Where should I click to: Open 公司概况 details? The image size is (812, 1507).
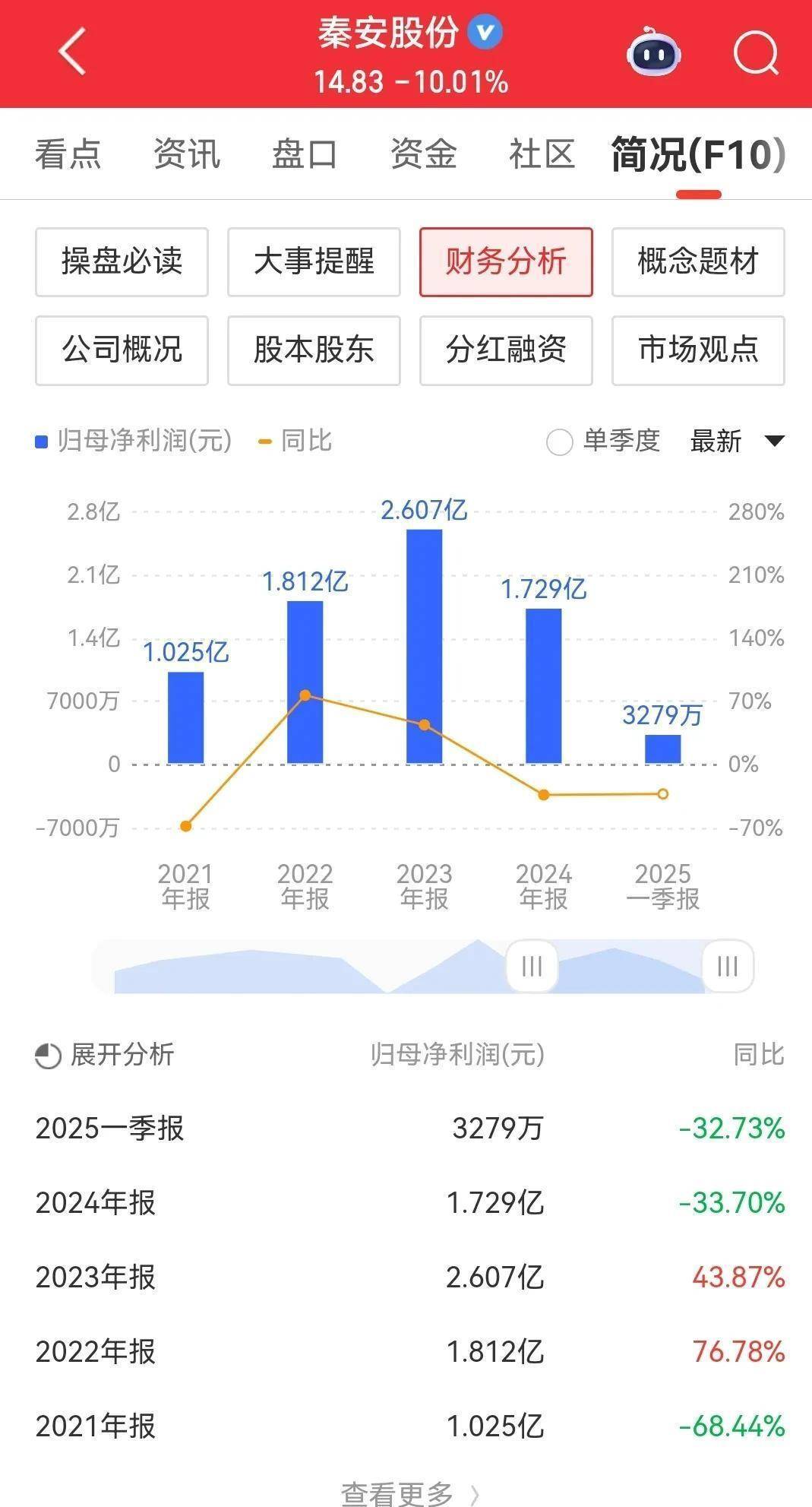(x=122, y=350)
